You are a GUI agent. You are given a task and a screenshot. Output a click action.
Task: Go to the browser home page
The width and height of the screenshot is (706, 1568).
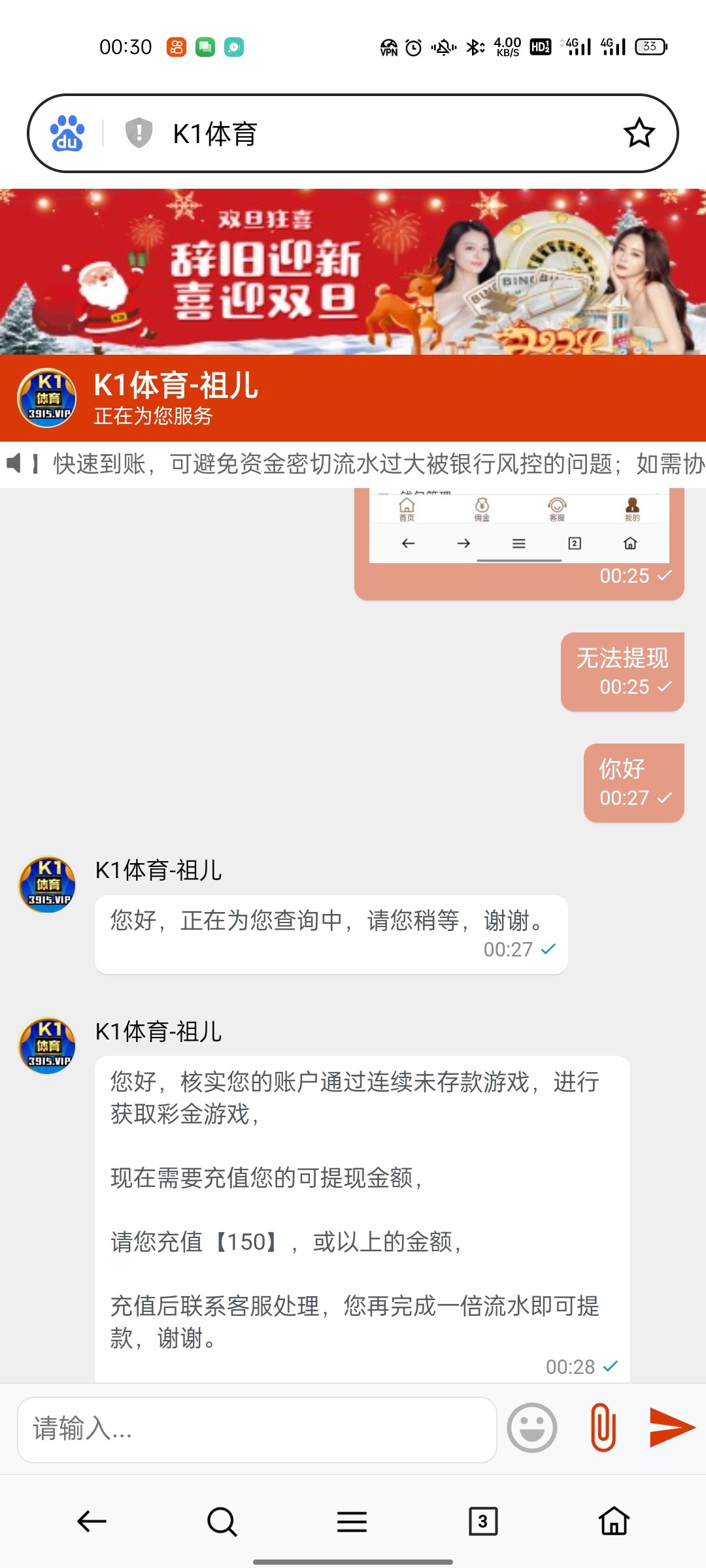coord(614,1522)
